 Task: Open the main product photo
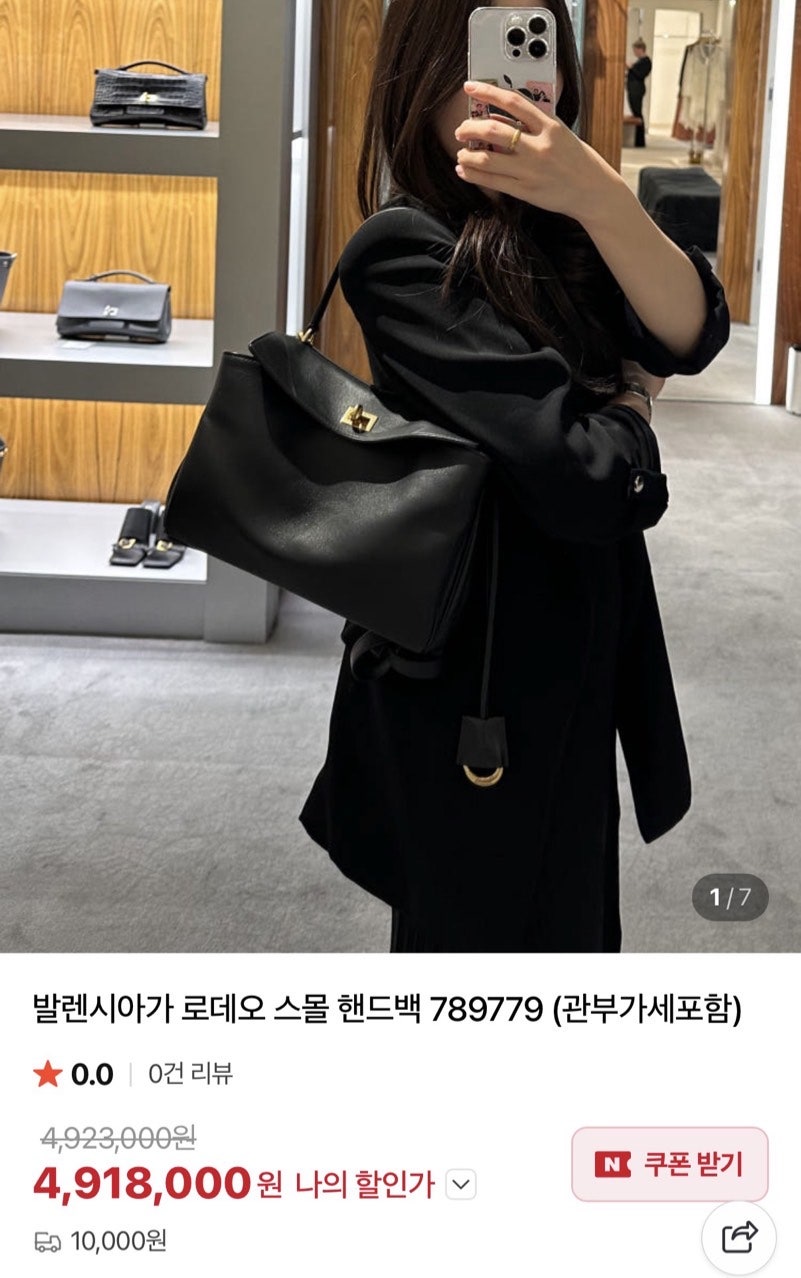coord(400,475)
